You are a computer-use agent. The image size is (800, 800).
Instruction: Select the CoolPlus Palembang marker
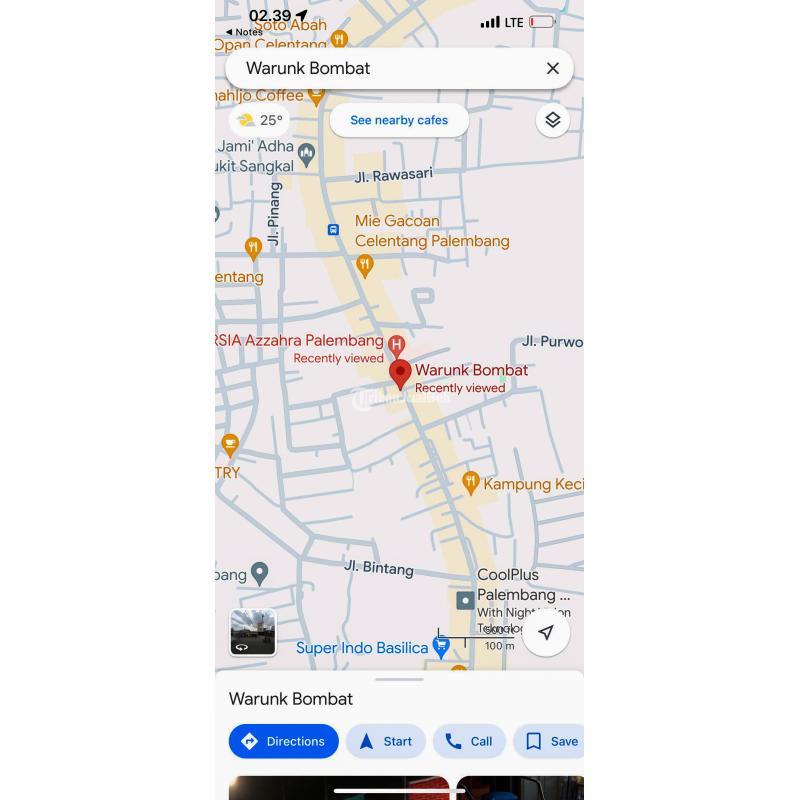pos(465,600)
